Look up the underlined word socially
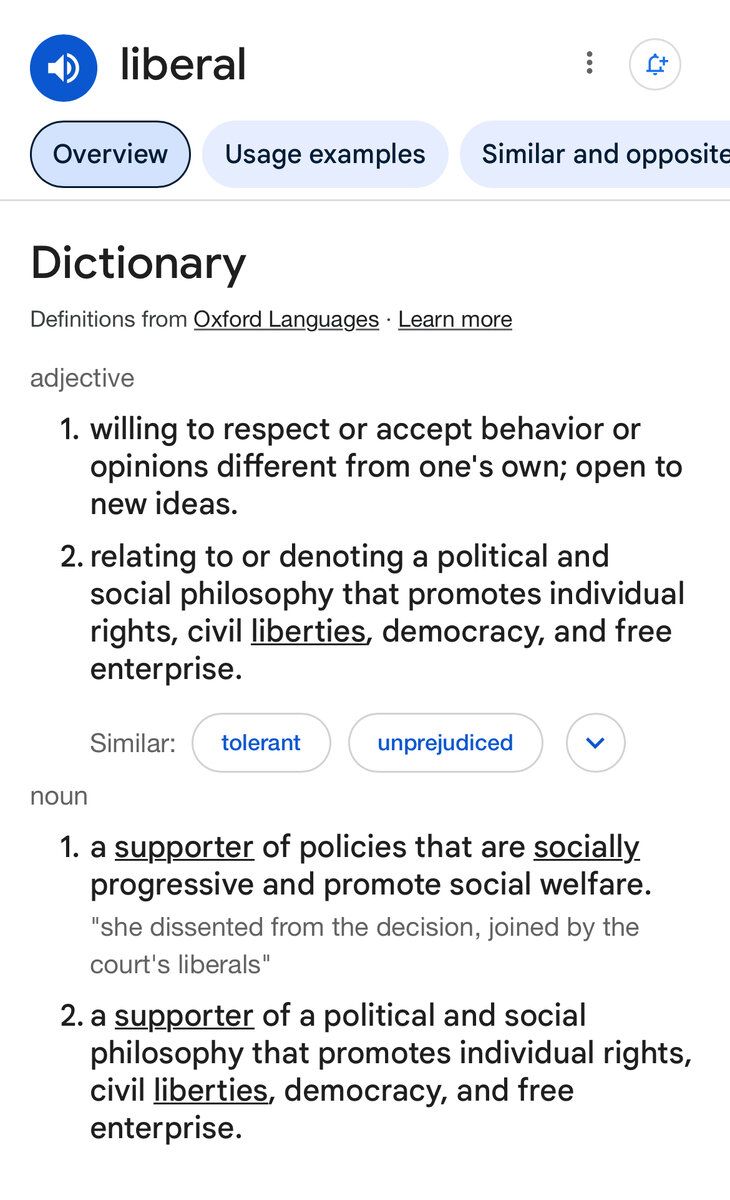 (x=586, y=847)
